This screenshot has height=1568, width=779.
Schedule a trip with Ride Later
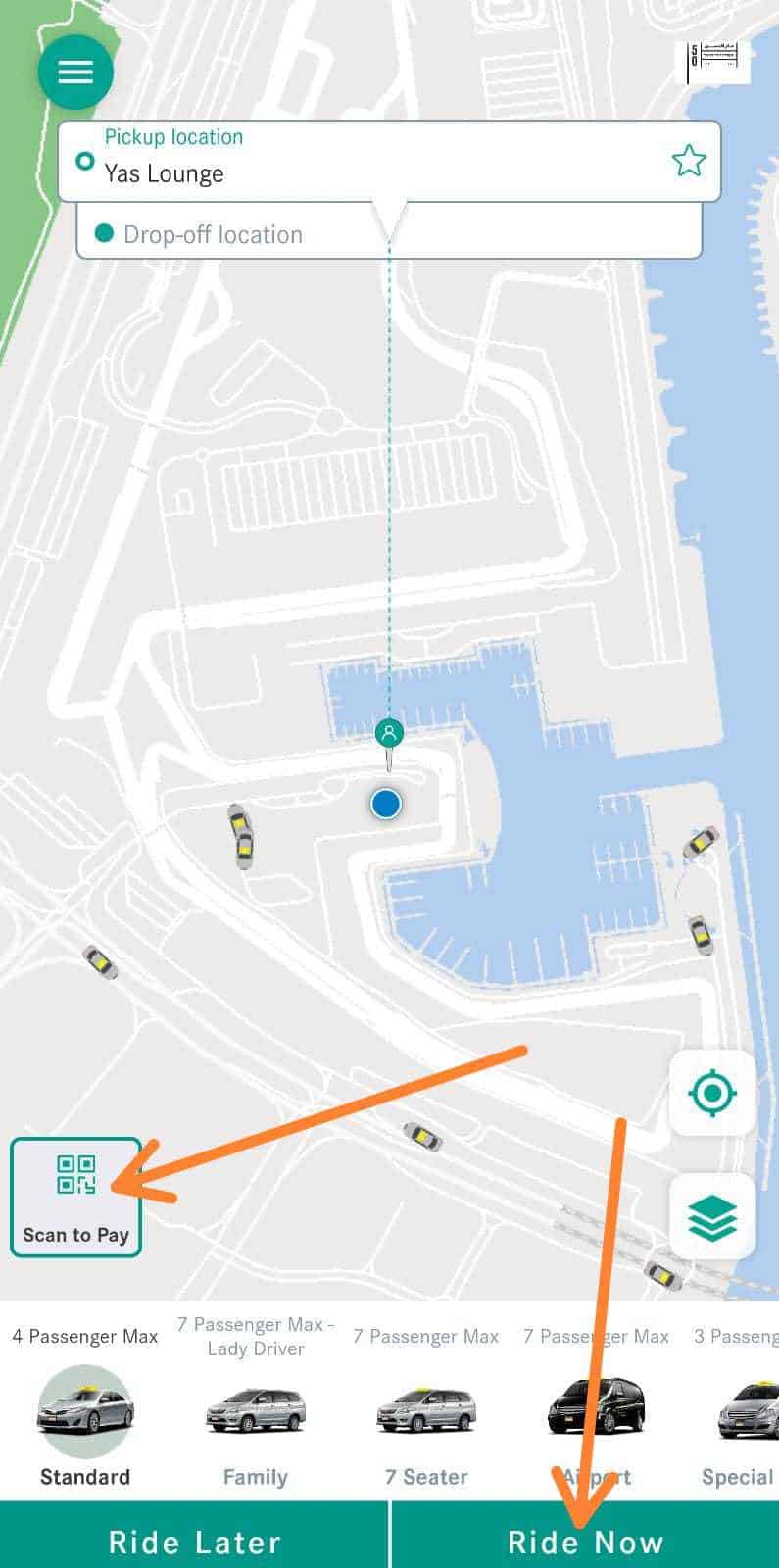click(194, 1542)
